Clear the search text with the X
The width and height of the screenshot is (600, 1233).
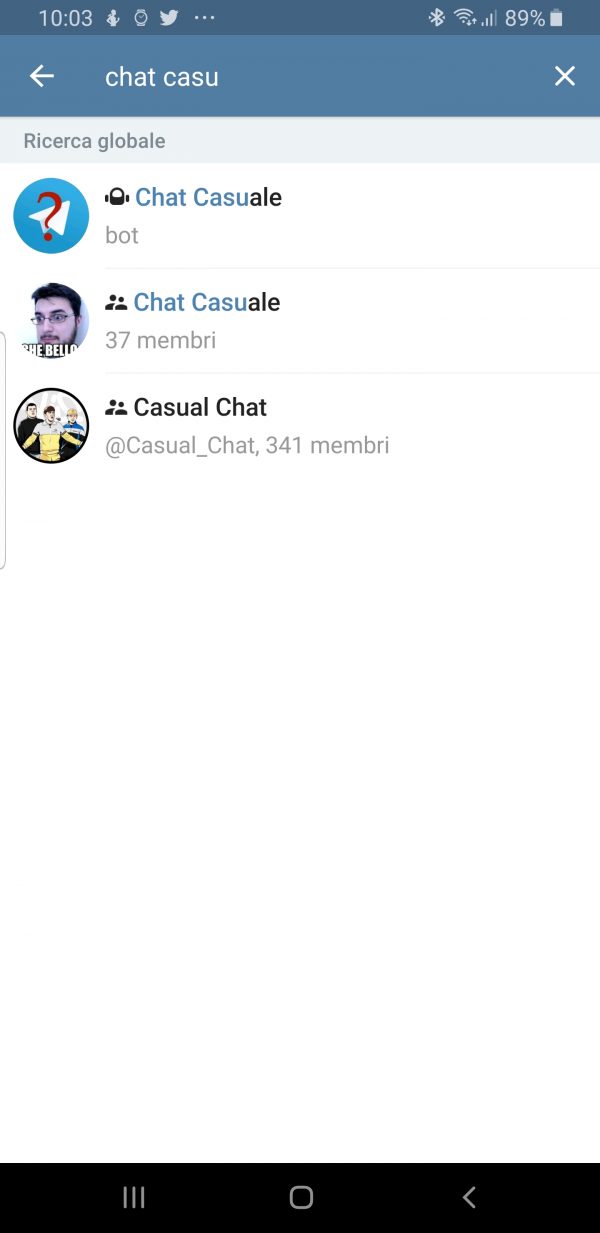point(565,76)
